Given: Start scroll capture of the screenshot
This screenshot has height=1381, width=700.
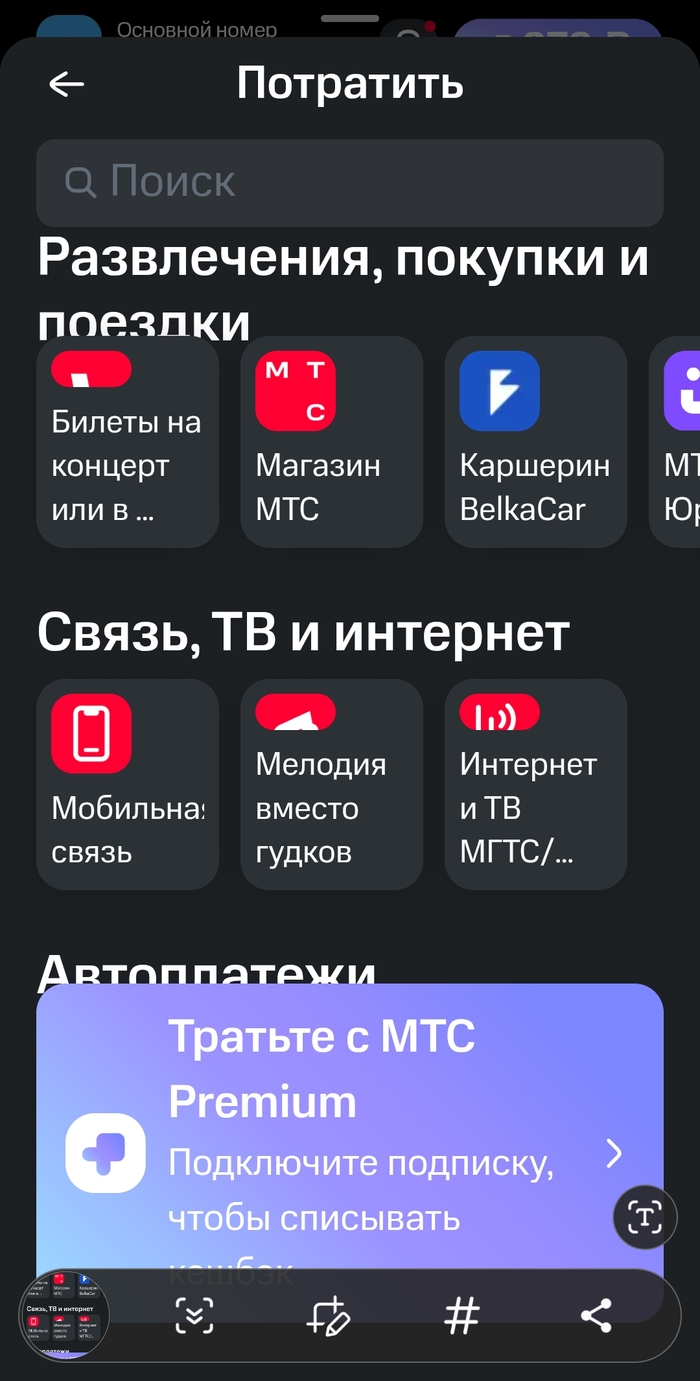Looking at the screenshot, I should click(x=194, y=1316).
